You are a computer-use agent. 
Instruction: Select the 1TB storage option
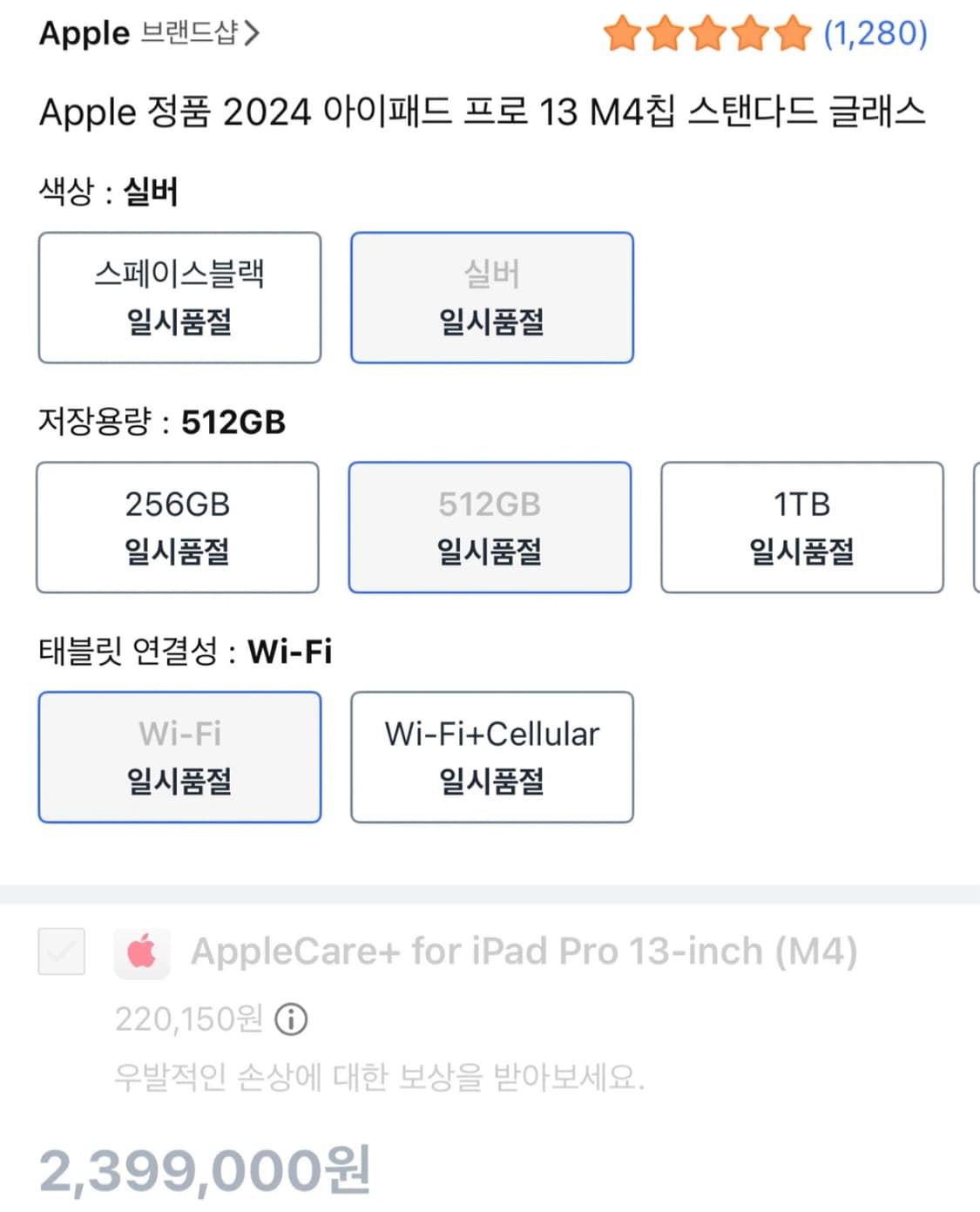(x=801, y=527)
